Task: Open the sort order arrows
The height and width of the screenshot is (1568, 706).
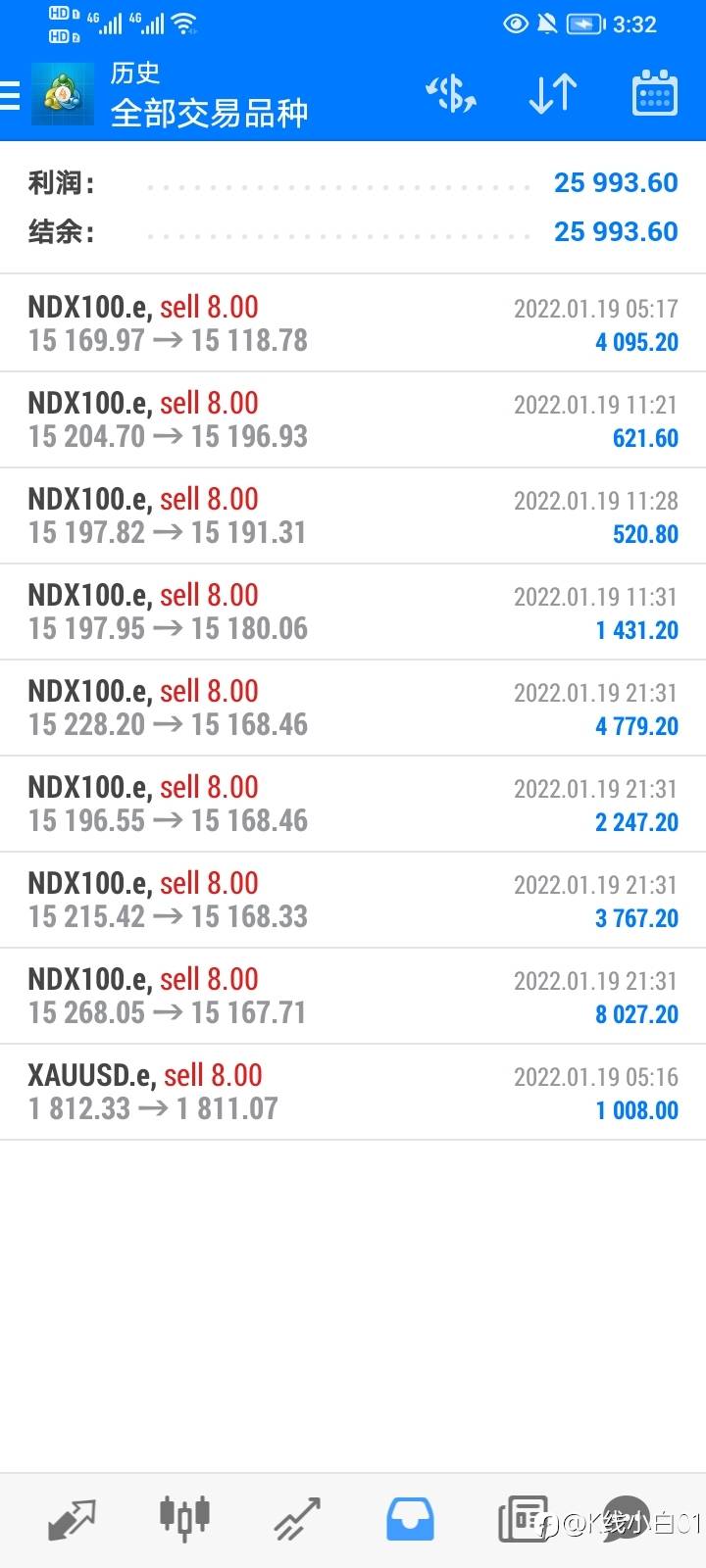Action: [553, 94]
